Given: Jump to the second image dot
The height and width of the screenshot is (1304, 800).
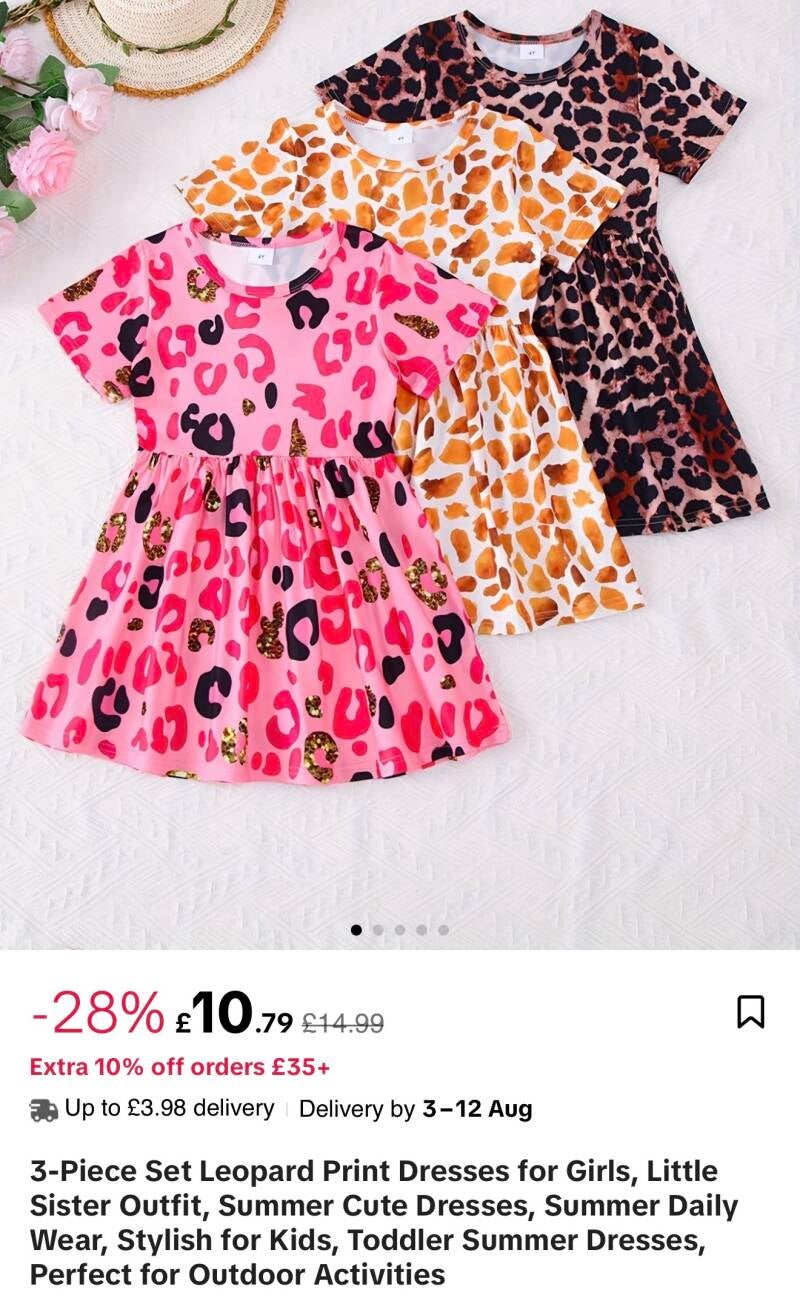Looking at the screenshot, I should point(378,930).
